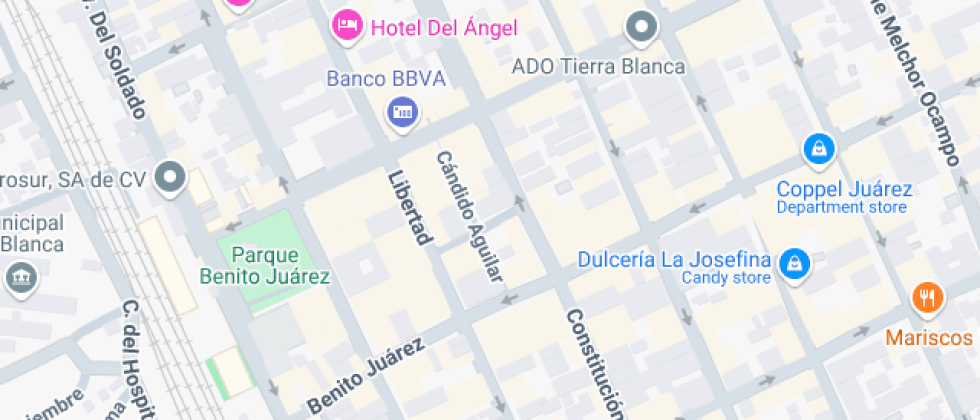Tap the Parque Benito Juárez label
The image size is (980, 420).
(264, 266)
